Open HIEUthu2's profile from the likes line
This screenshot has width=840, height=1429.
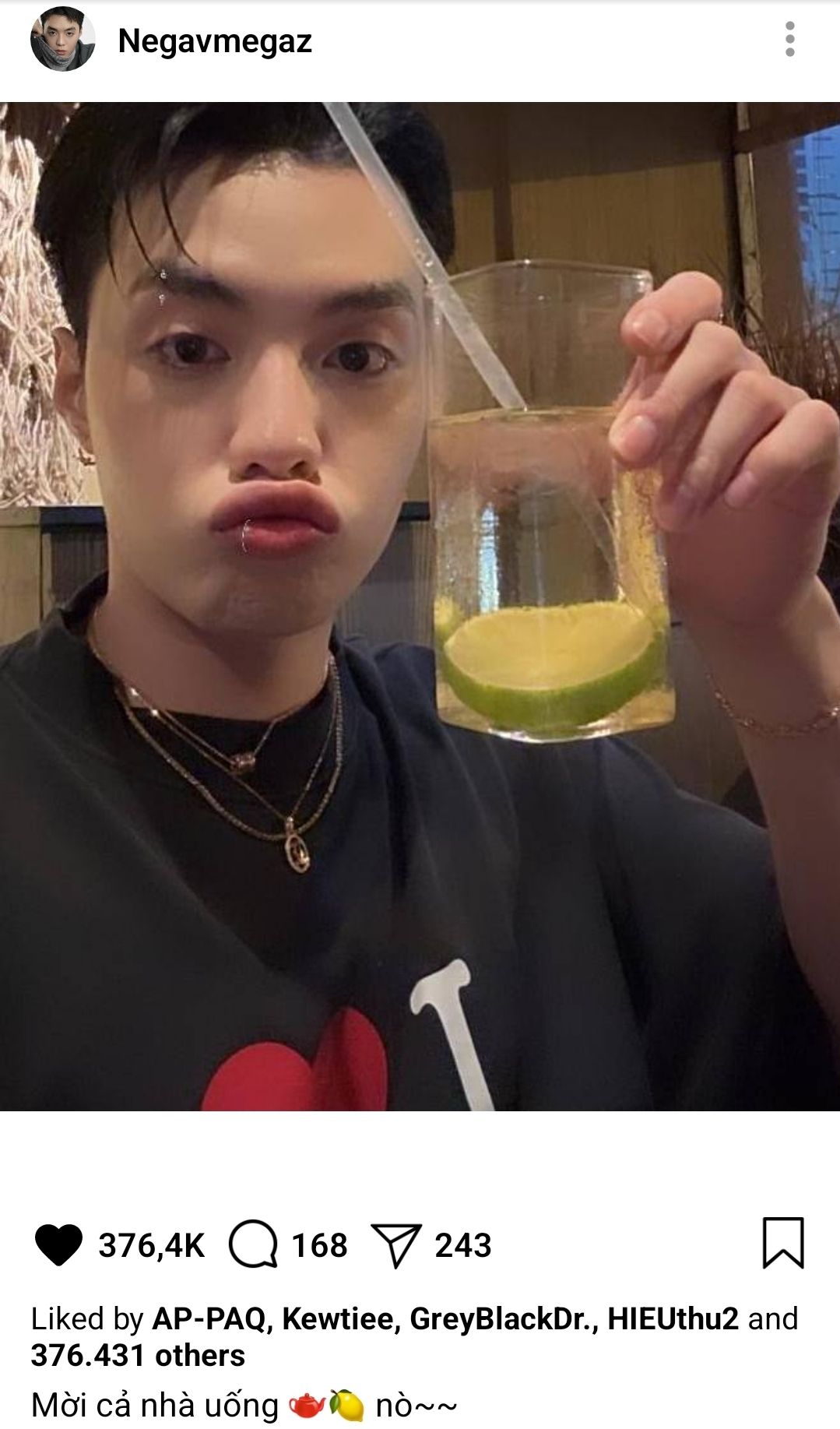point(673,1318)
